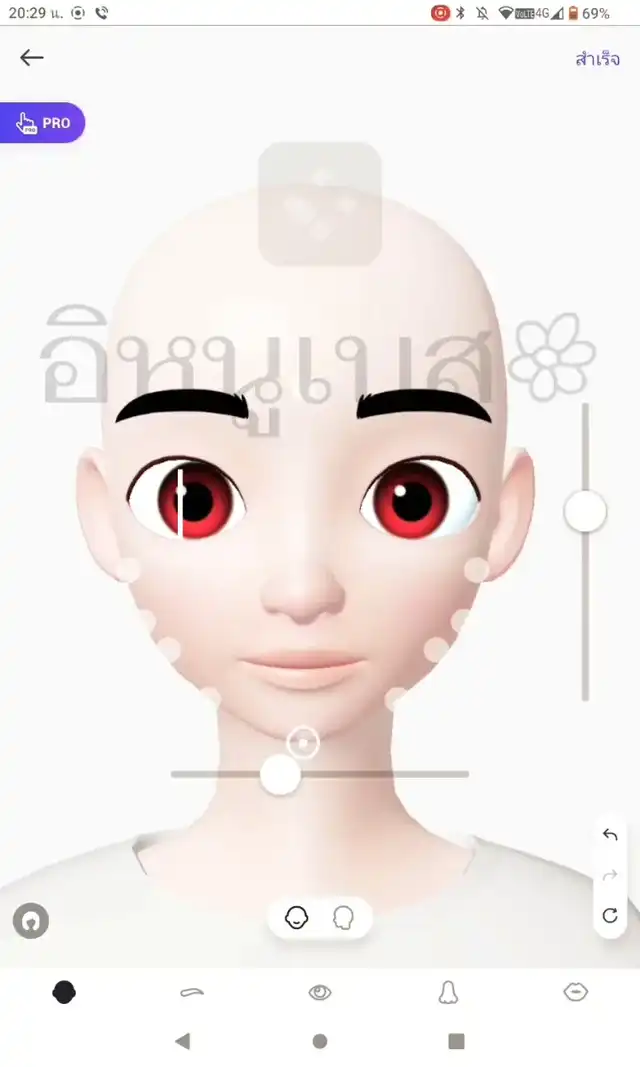Tap สำเร็จ to finish editing
The width and height of the screenshot is (640, 1067).
click(597, 59)
